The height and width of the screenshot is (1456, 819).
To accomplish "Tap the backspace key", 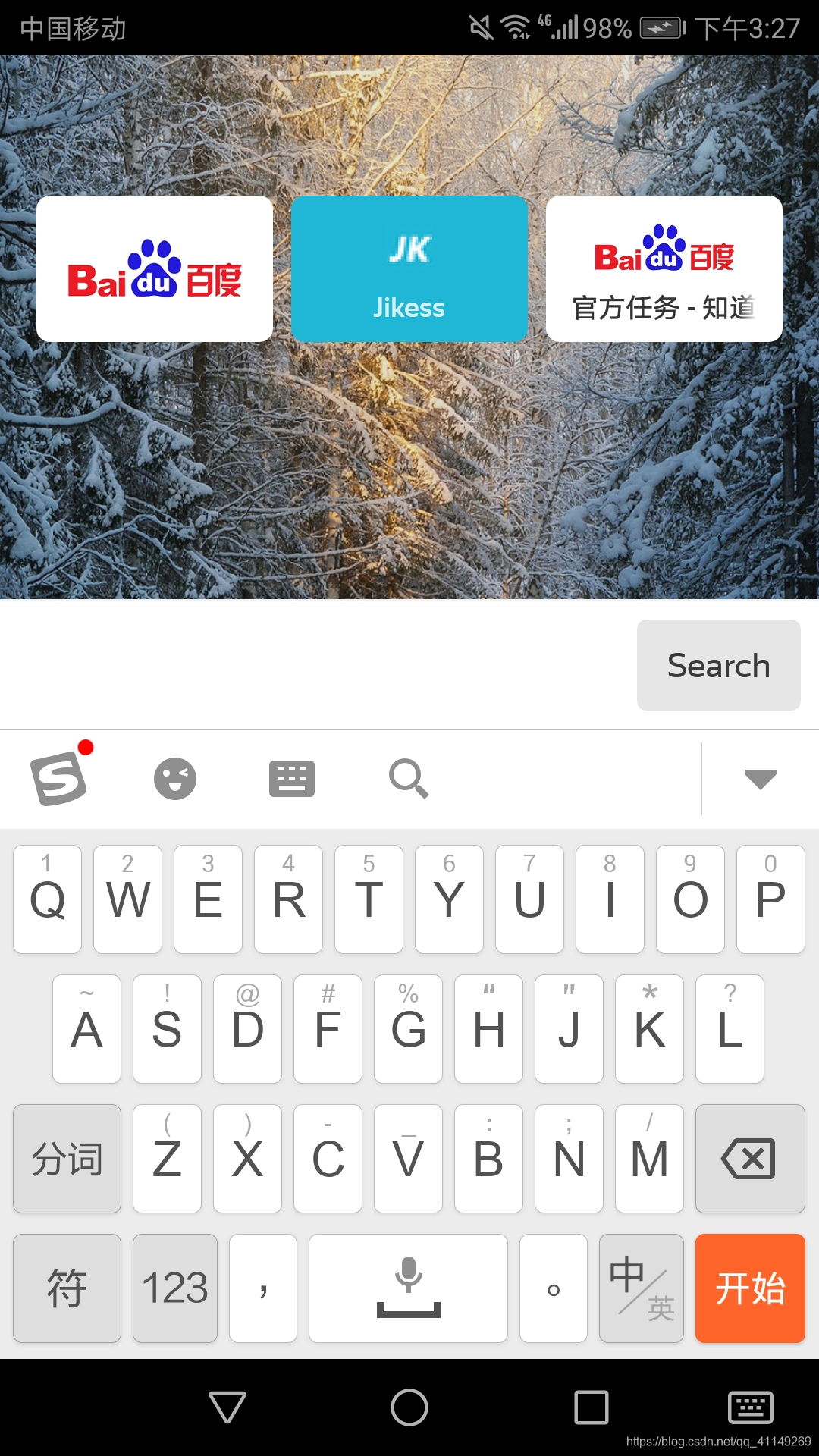I will point(749,1159).
